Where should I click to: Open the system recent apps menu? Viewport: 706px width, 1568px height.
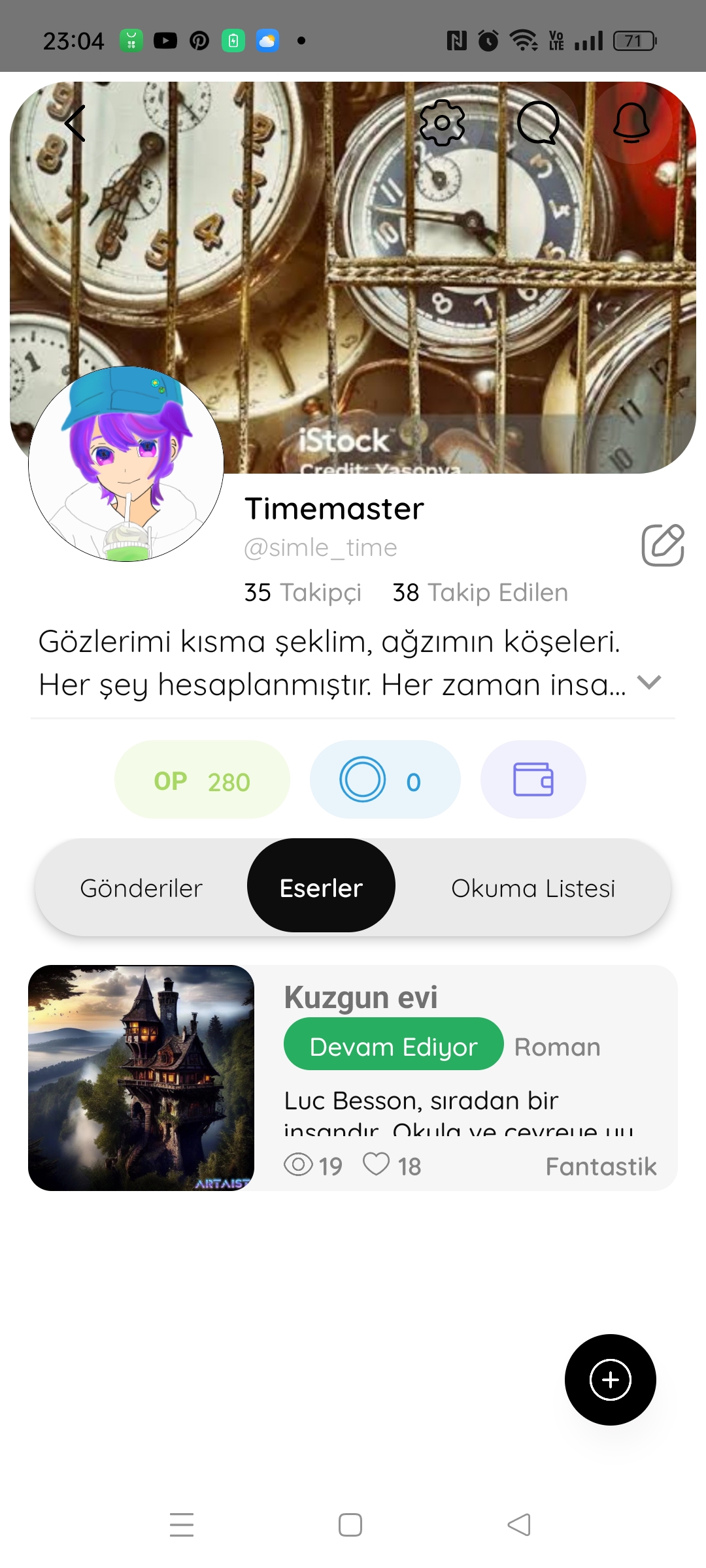point(182,1525)
